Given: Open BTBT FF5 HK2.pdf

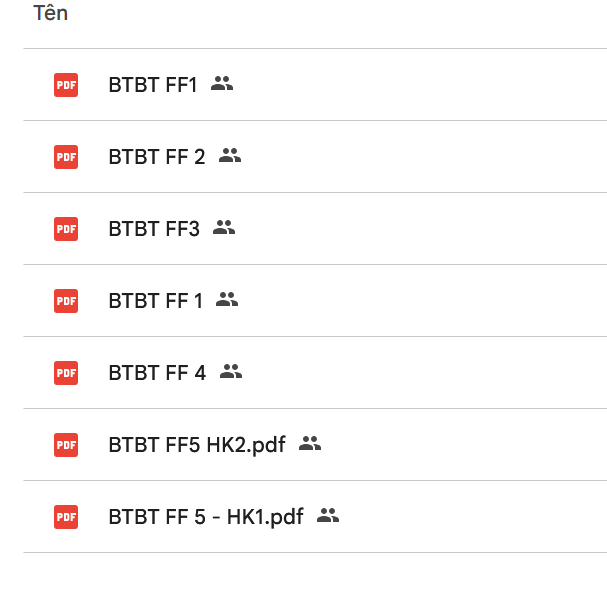Looking at the screenshot, I should tap(197, 445).
